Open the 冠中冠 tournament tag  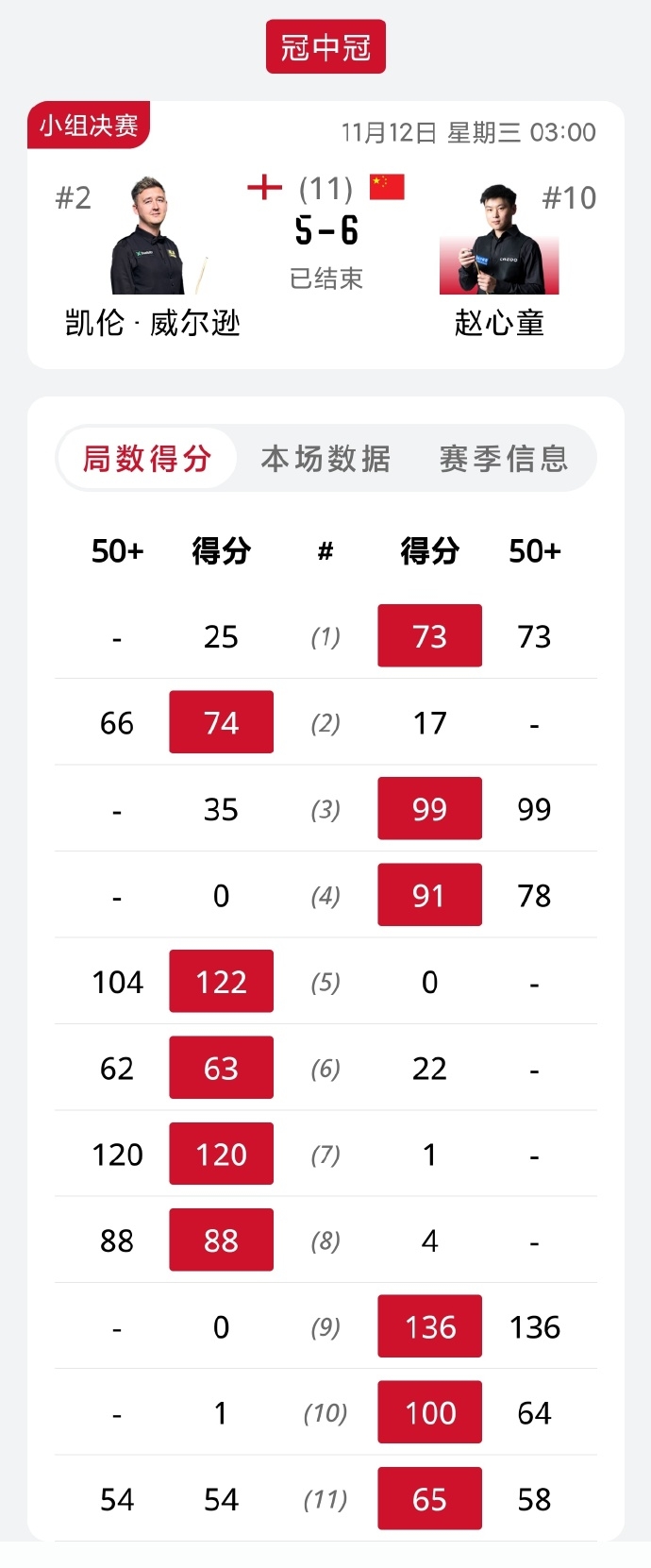click(325, 46)
